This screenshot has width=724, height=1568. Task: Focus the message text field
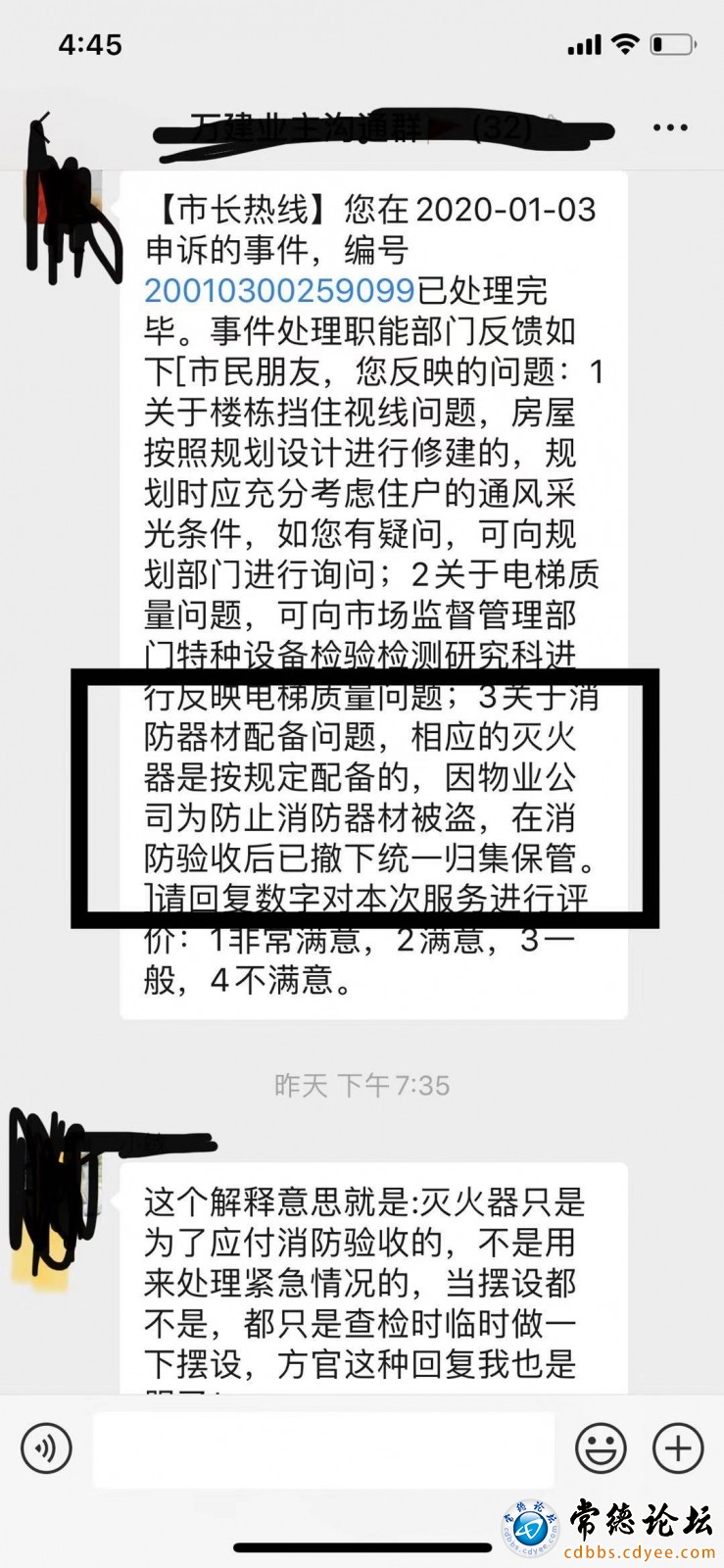pyautogui.click(x=323, y=1448)
